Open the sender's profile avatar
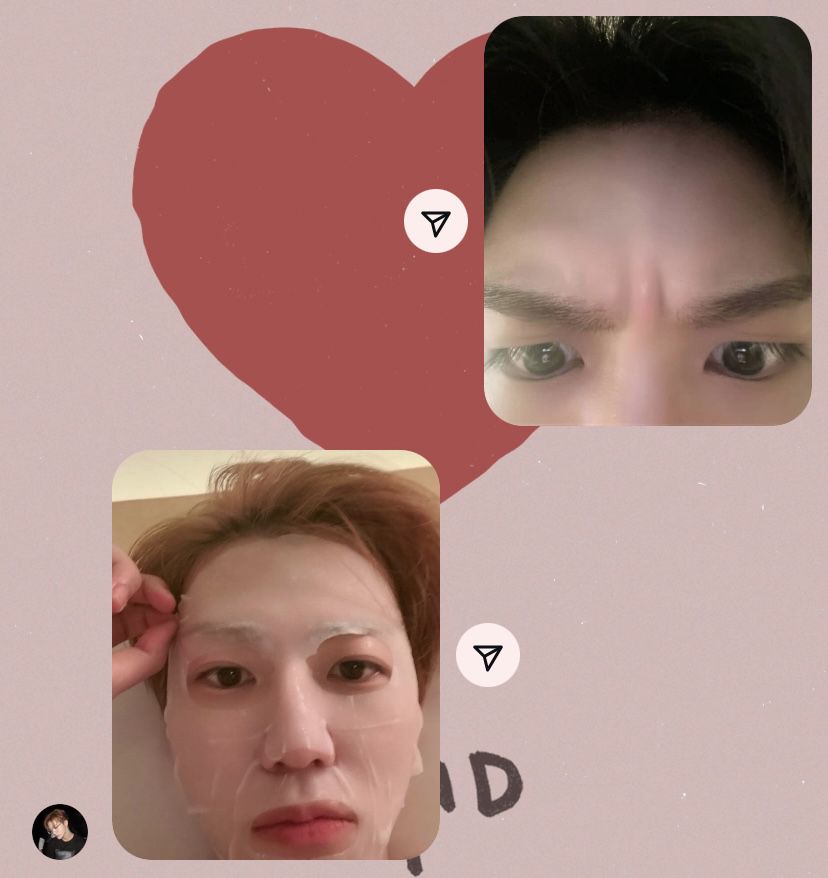The image size is (828, 878). tap(60, 832)
